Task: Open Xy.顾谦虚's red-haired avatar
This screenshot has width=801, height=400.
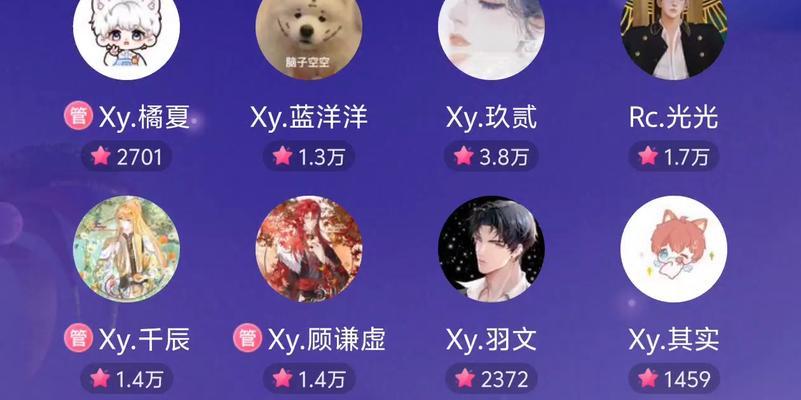Action: (309, 248)
